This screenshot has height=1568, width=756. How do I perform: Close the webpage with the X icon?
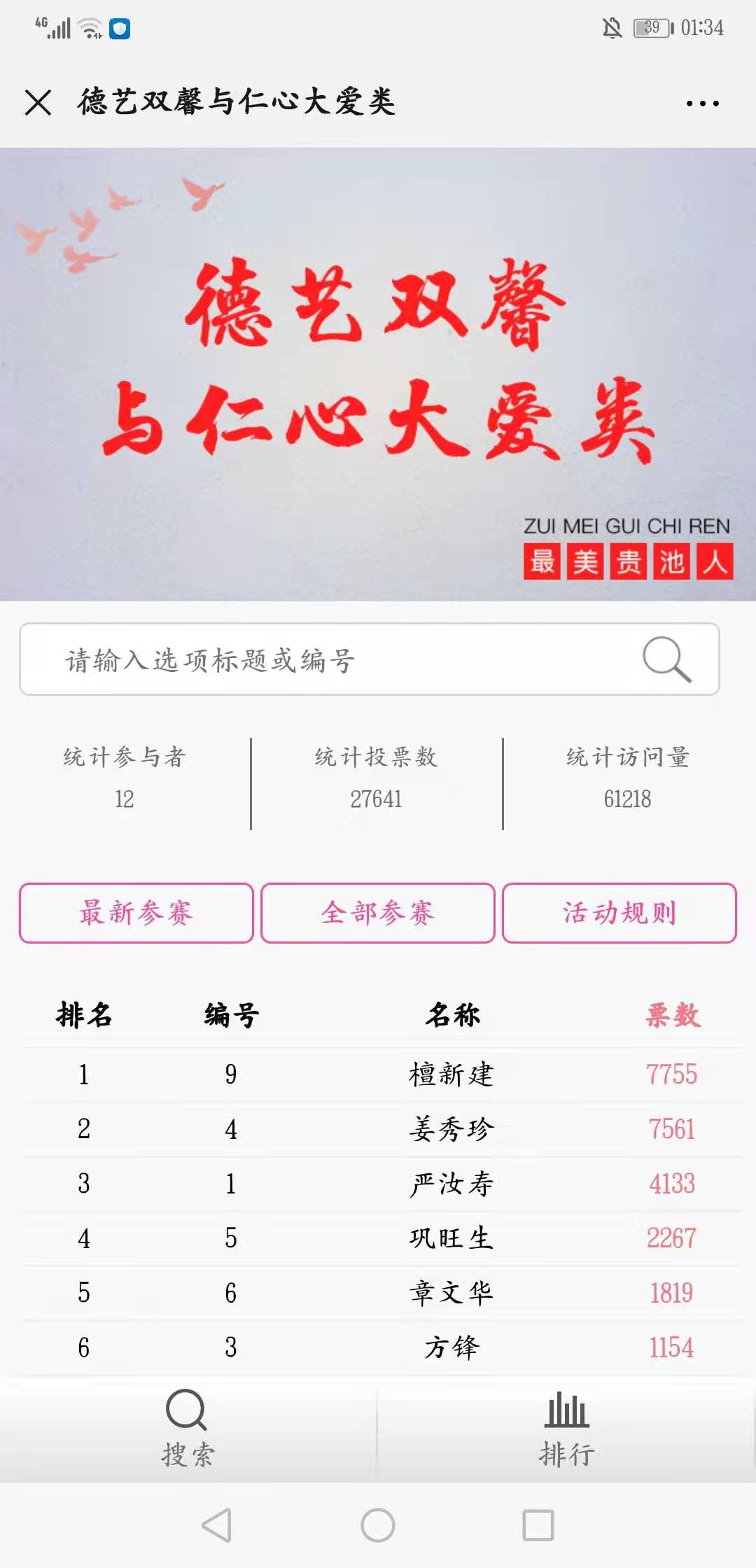pyautogui.click(x=38, y=102)
